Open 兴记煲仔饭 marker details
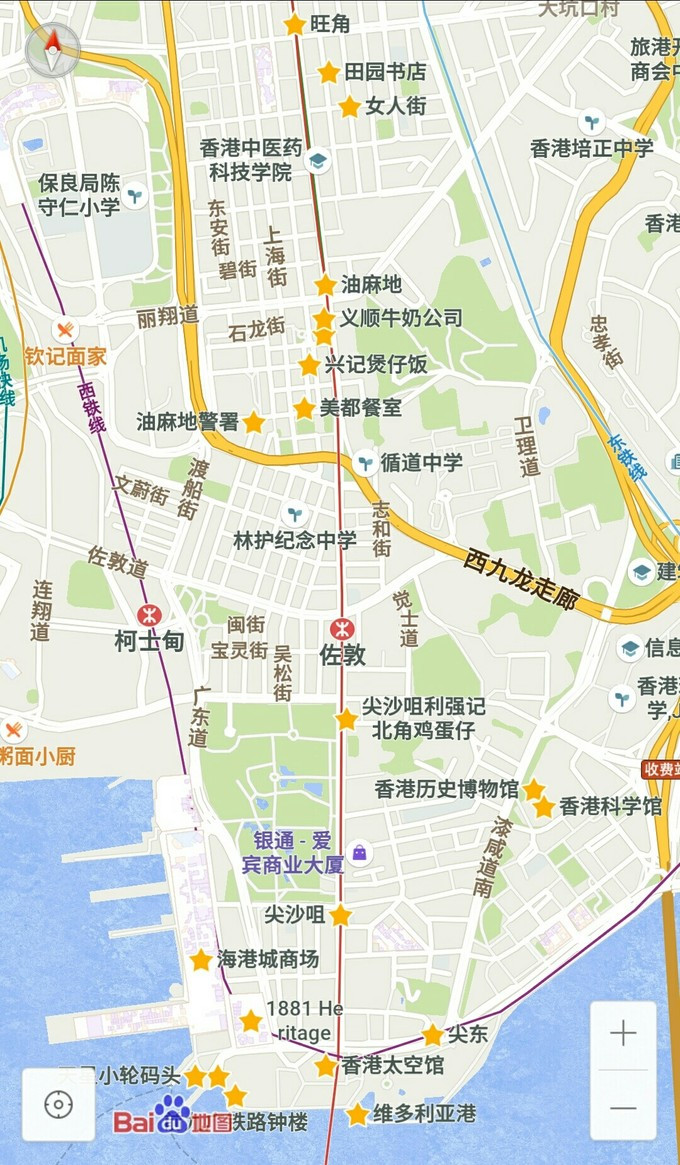 coord(309,365)
